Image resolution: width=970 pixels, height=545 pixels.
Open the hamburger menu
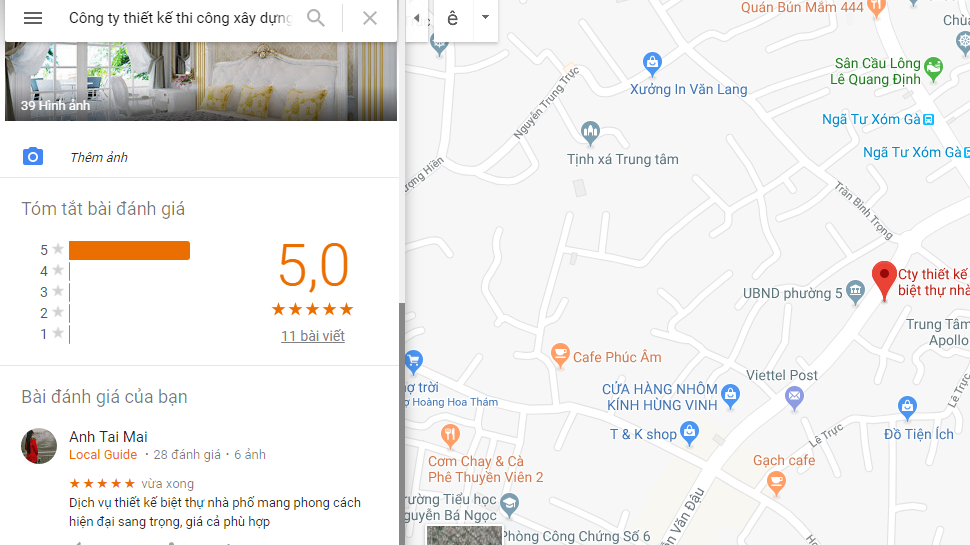(33, 18)
